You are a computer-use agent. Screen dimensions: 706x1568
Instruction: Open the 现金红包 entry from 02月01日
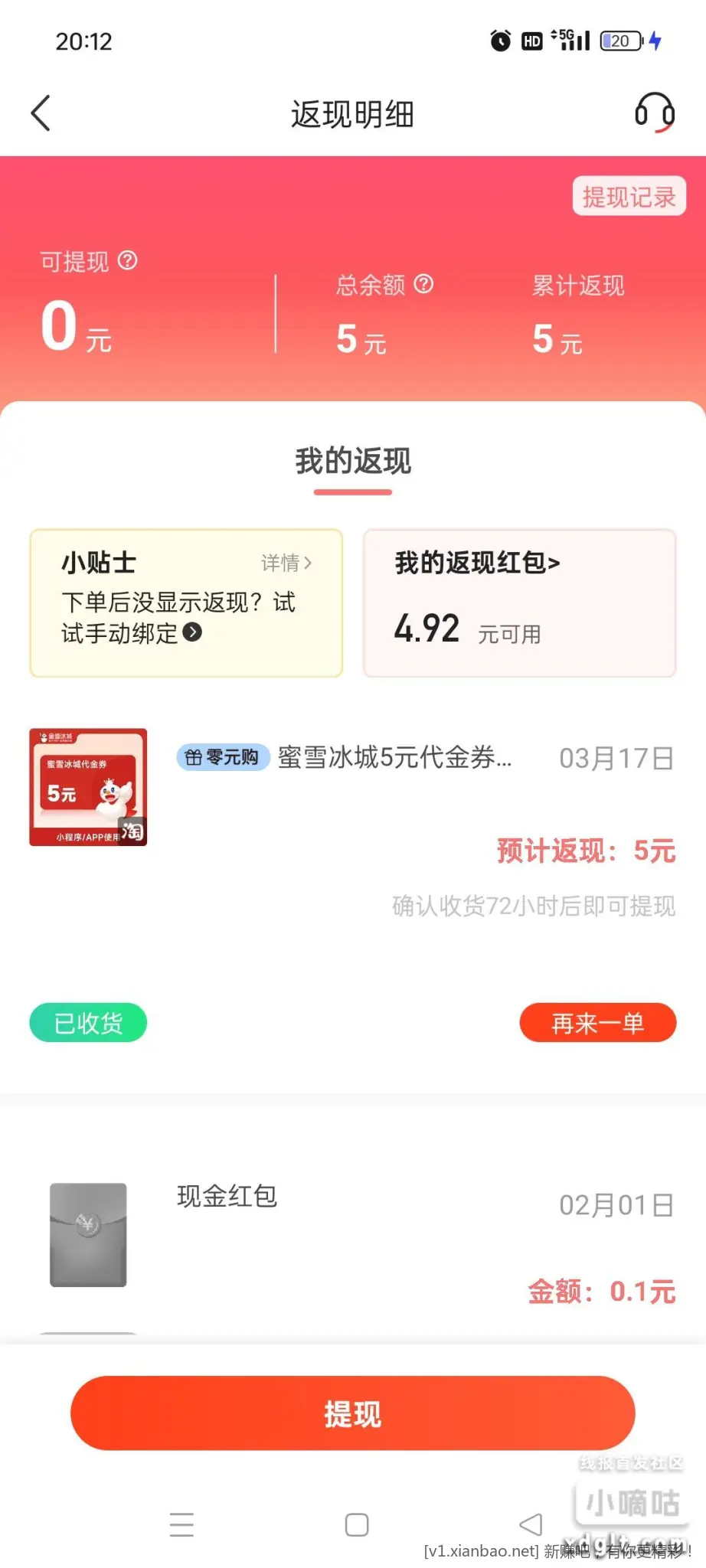[x=227, y=1197]
